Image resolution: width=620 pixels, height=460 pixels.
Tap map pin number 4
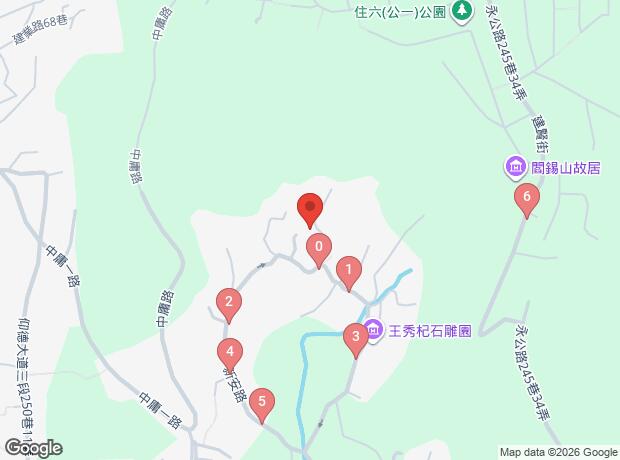(230, 353)
